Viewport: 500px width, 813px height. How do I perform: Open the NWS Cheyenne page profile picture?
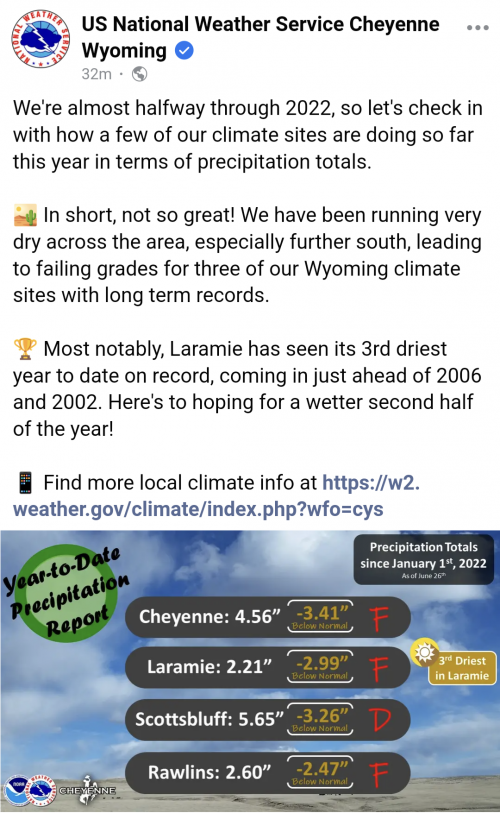click(x=41, y=38)
